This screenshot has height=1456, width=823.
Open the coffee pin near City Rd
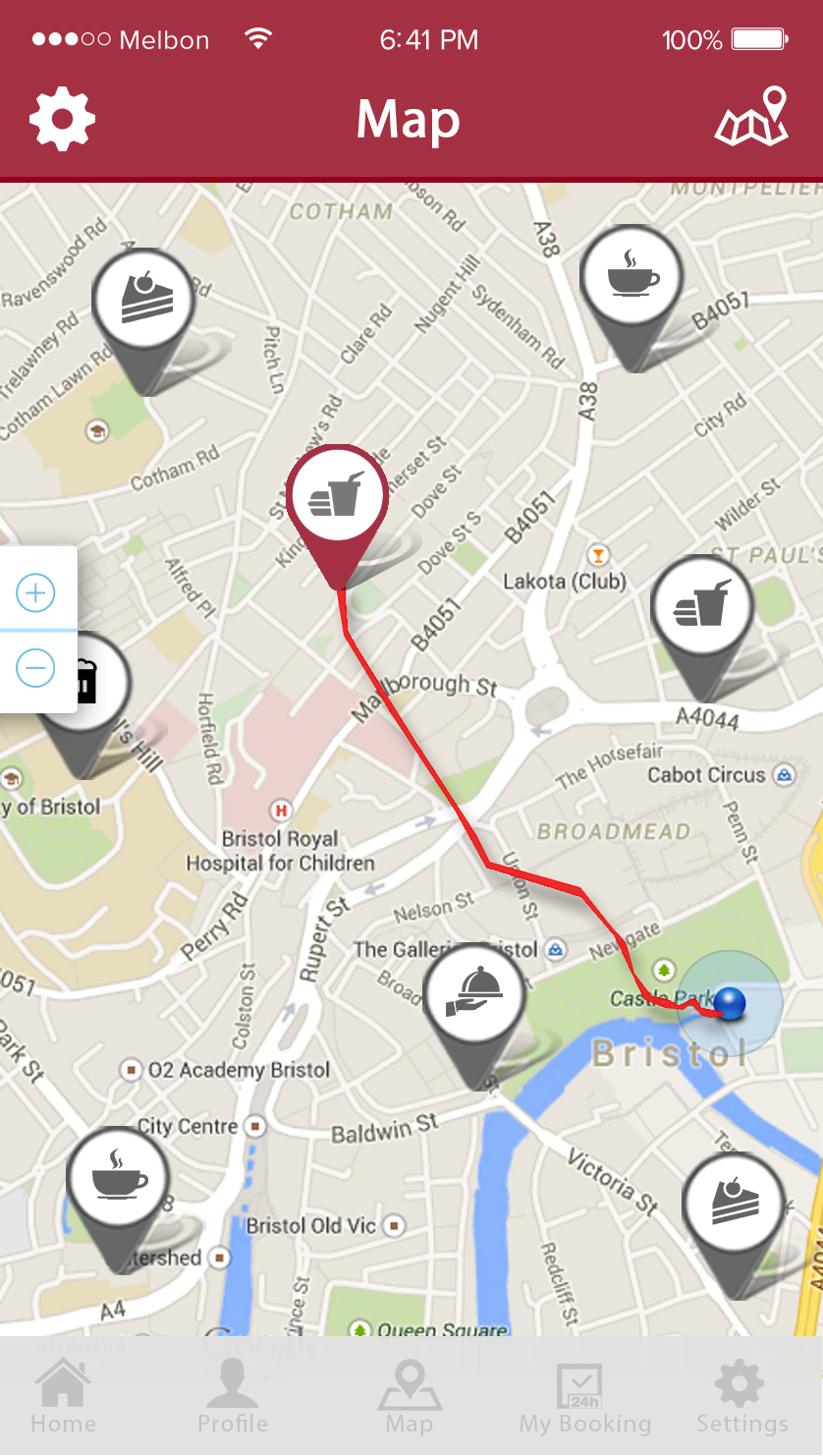(x=631, y=276)
